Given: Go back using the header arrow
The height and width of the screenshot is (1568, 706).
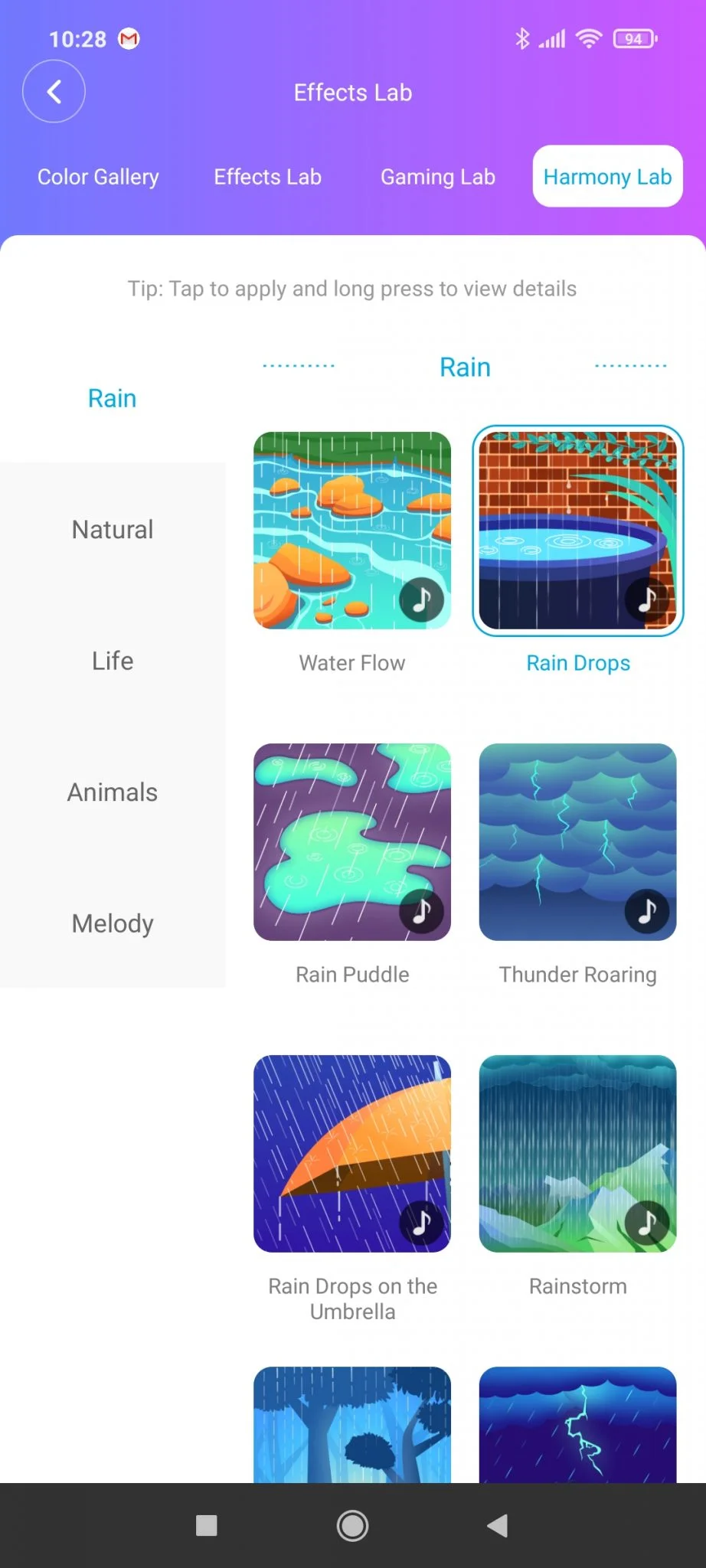Looking at the screenshot, I should pos(54,92).
